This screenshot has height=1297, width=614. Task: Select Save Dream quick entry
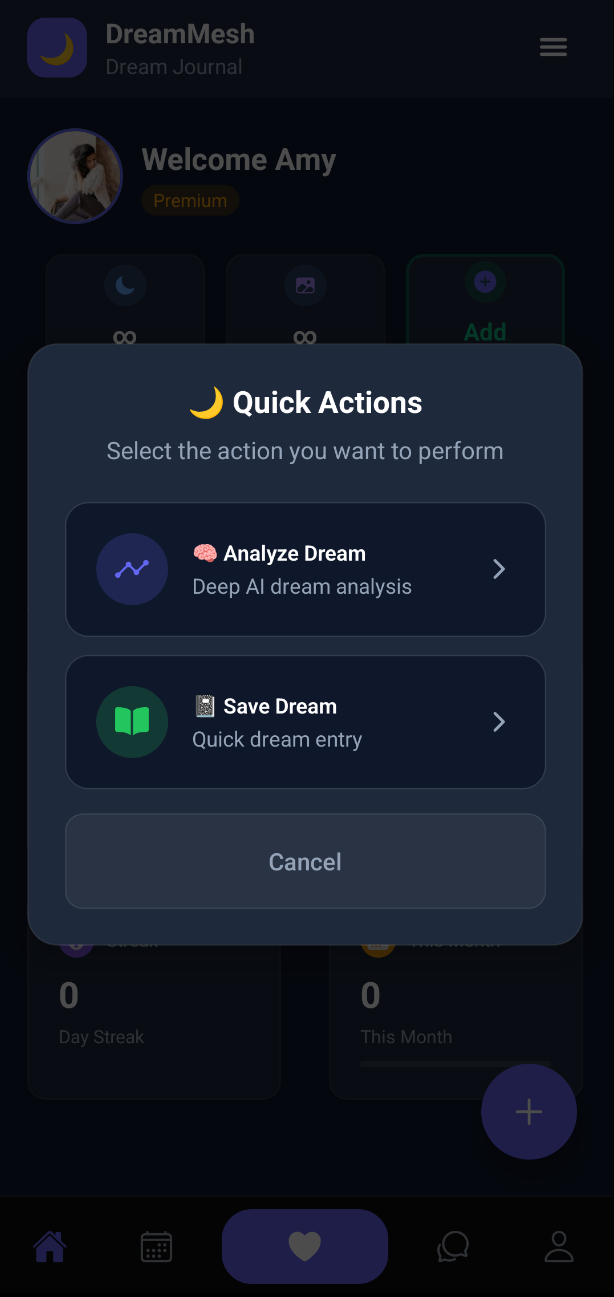click(305, 722)
